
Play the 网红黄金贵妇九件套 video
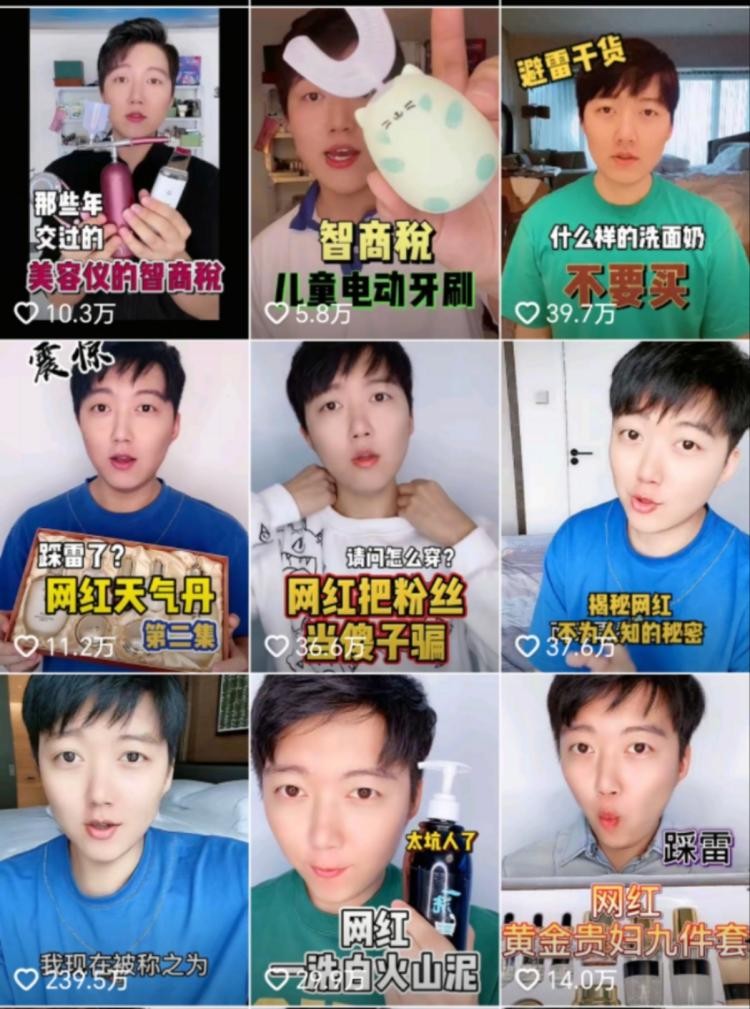625,840
